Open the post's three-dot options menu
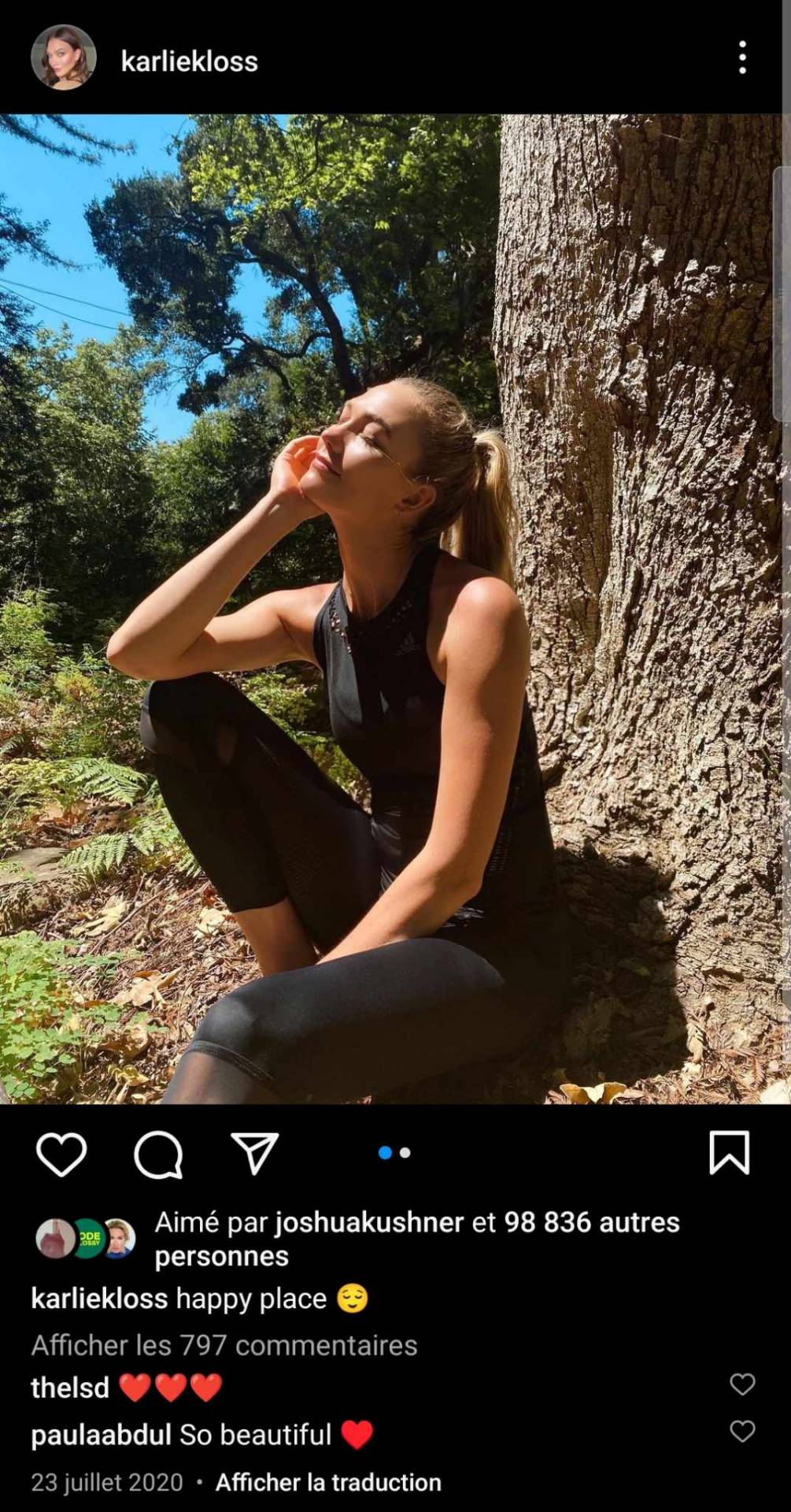The height and width of the screenshot is (1512, 791). tap(741, 58)
